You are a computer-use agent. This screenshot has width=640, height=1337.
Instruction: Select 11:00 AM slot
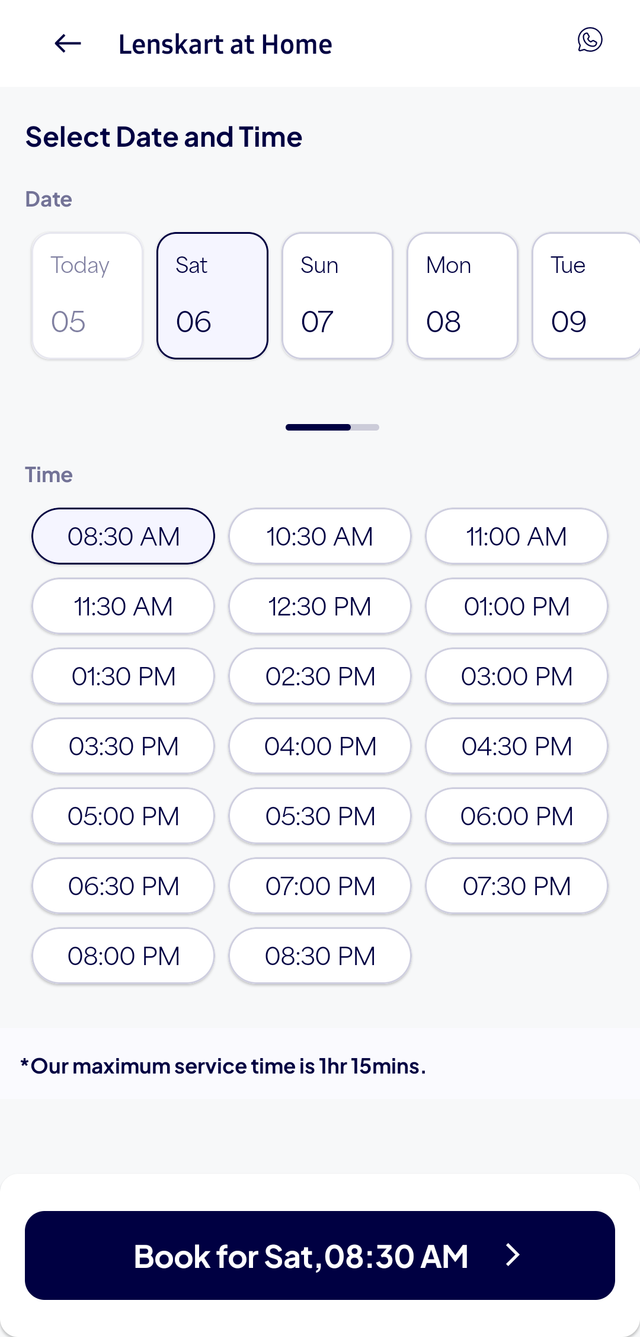tap(517, 537)
